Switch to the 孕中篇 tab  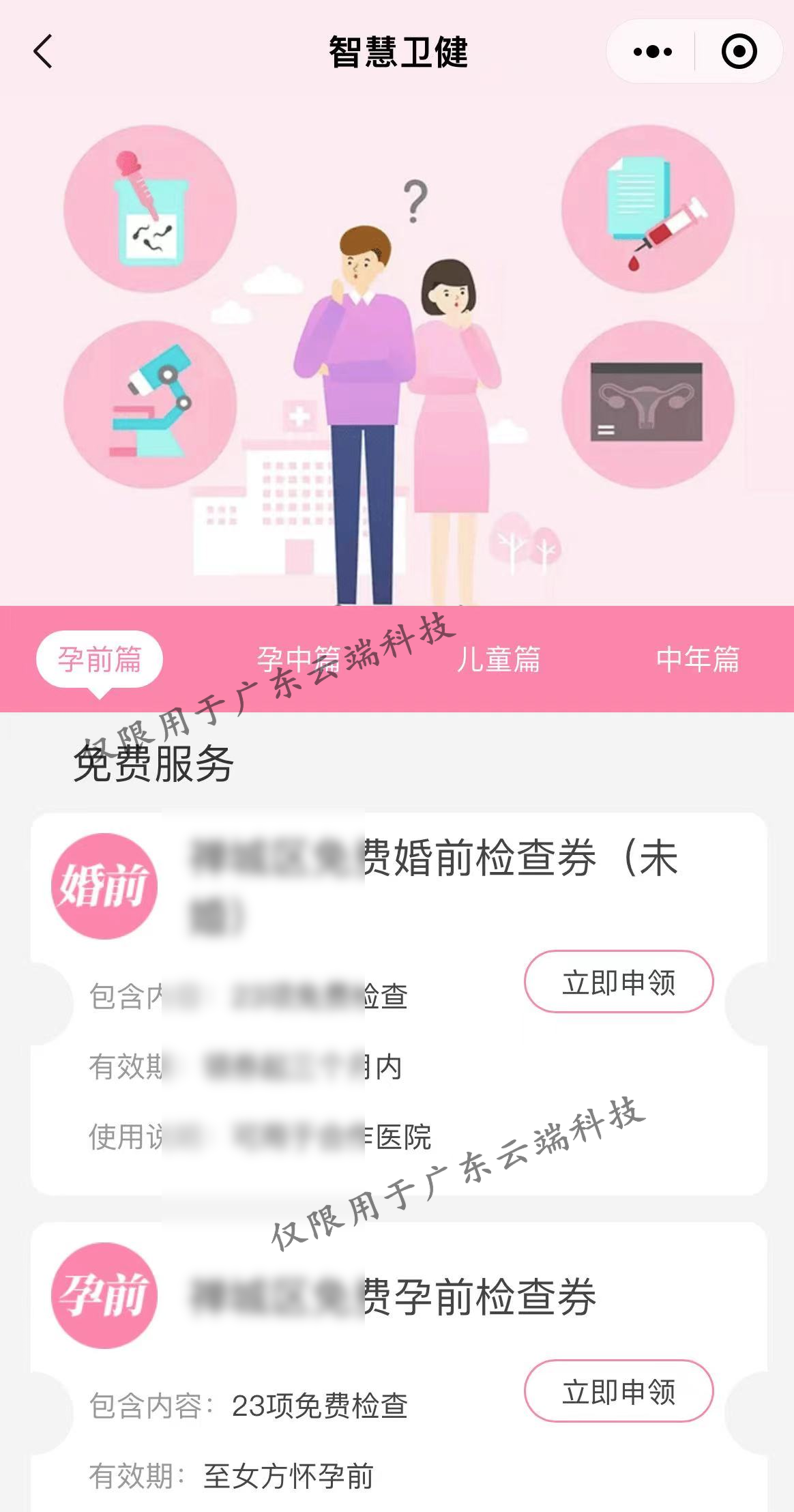pyautogui.click(x=299, y=659)
